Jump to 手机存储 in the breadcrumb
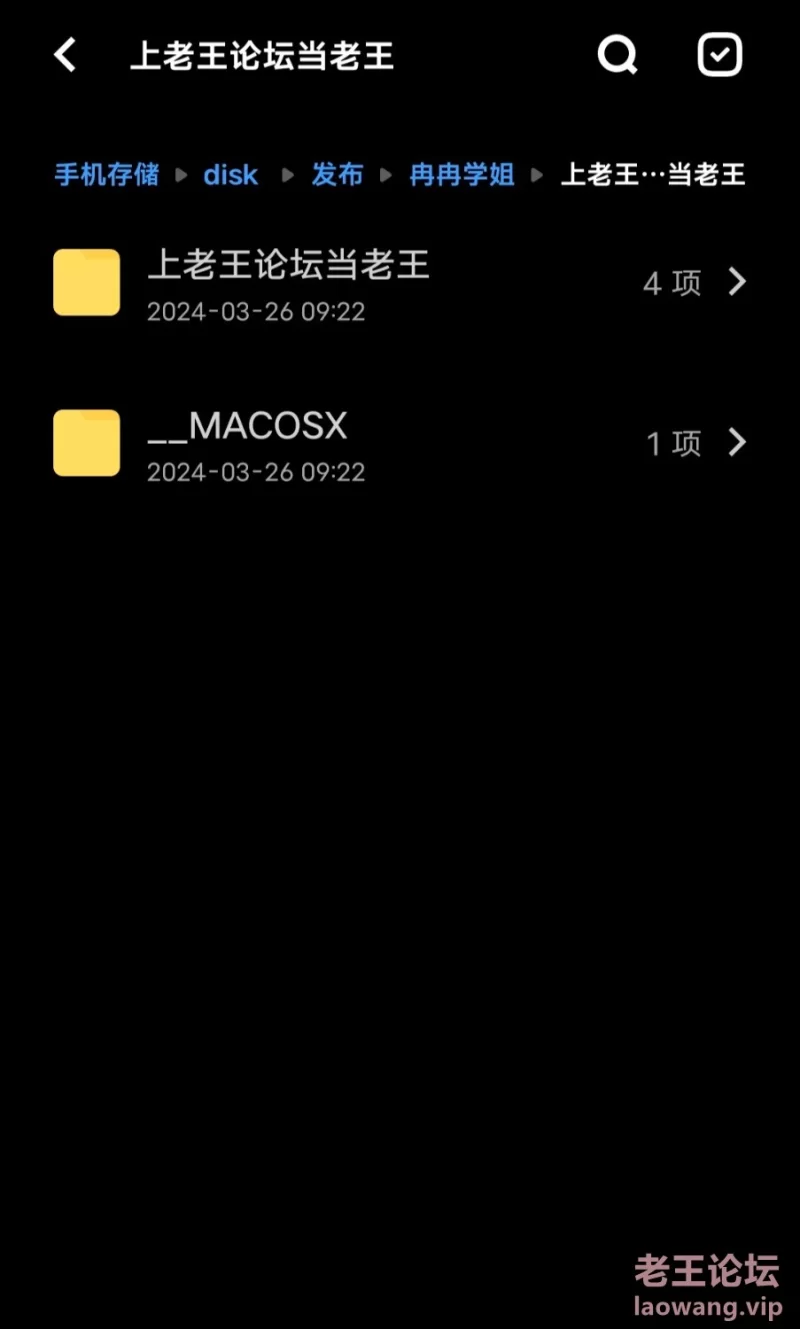 [106, 175]
